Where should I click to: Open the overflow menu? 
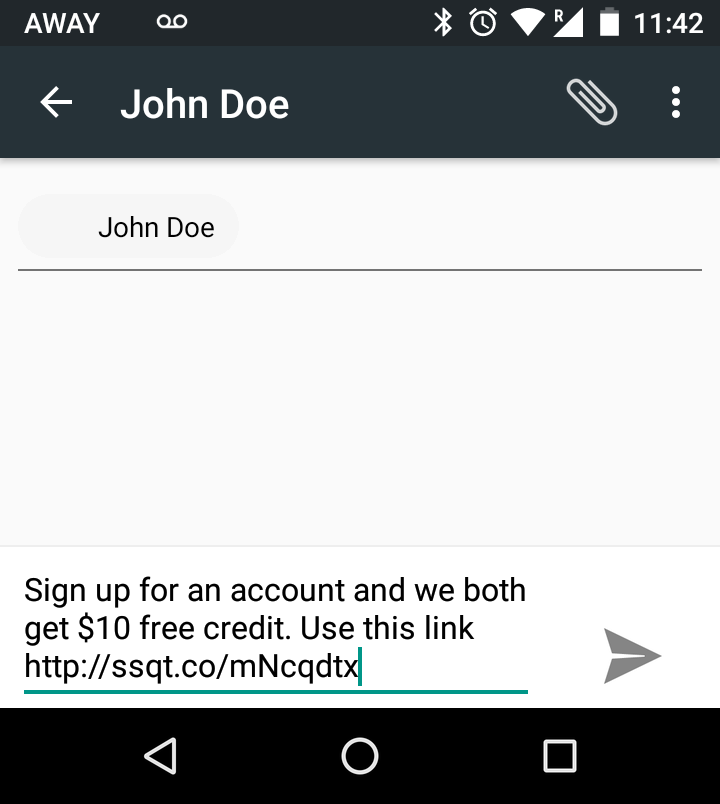click(x=676, y=102)
